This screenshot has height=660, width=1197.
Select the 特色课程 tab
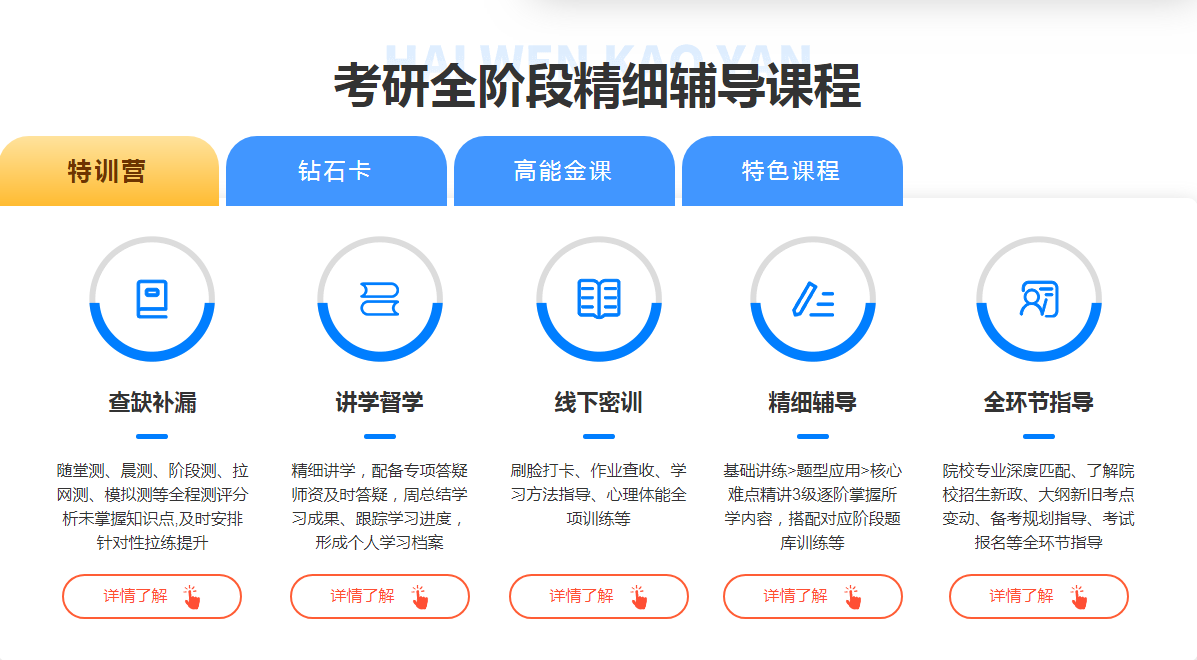point(791,171)
